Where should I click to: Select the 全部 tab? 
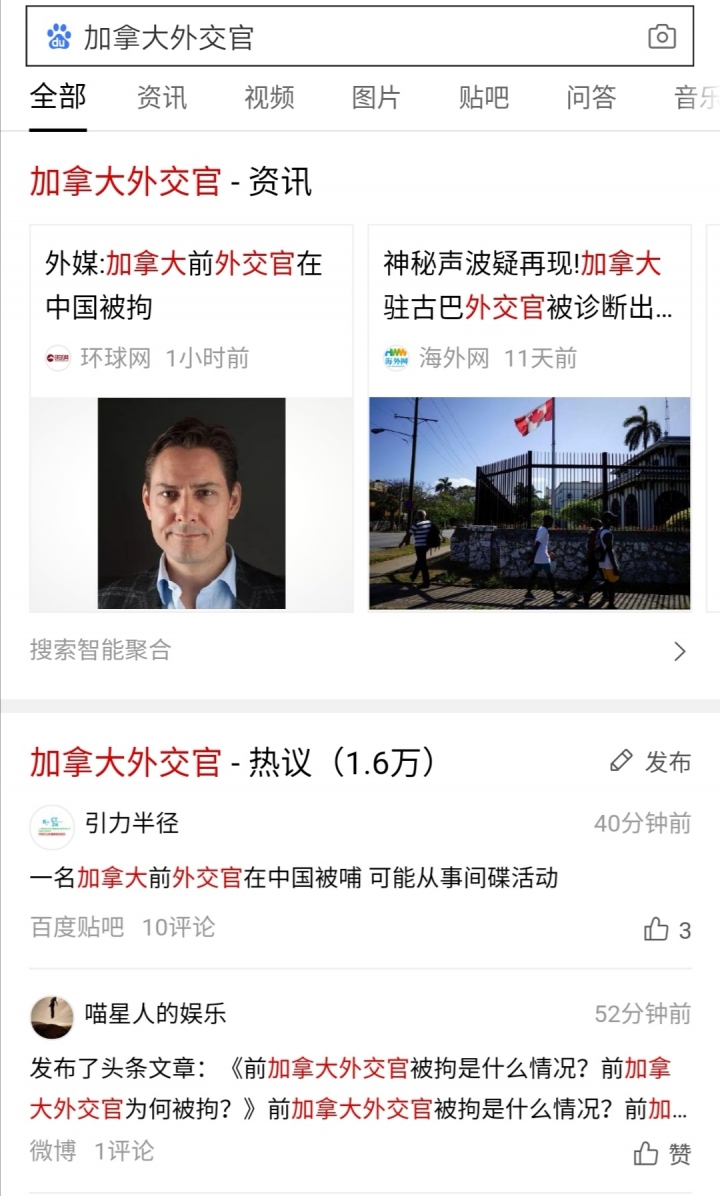(x=58, y=98)
